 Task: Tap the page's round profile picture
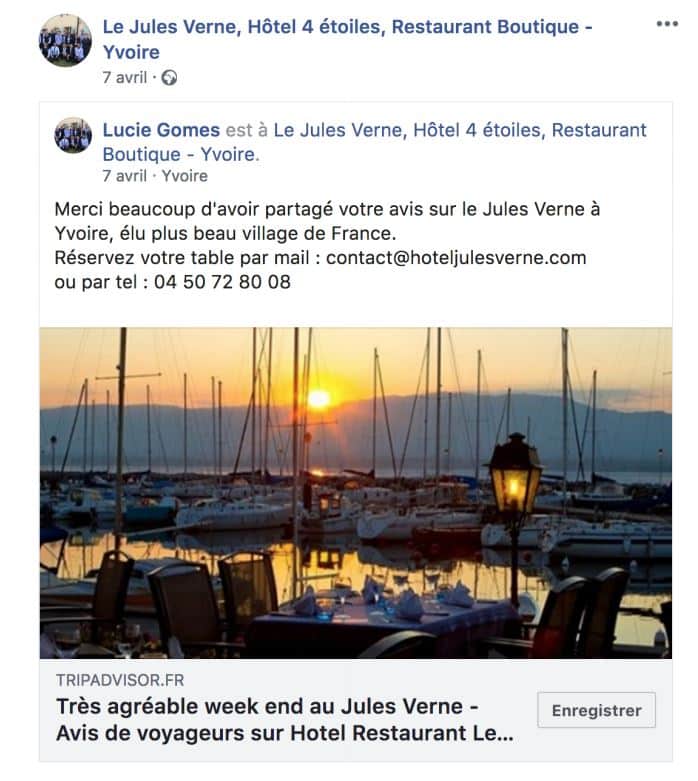tap(65, 40)
